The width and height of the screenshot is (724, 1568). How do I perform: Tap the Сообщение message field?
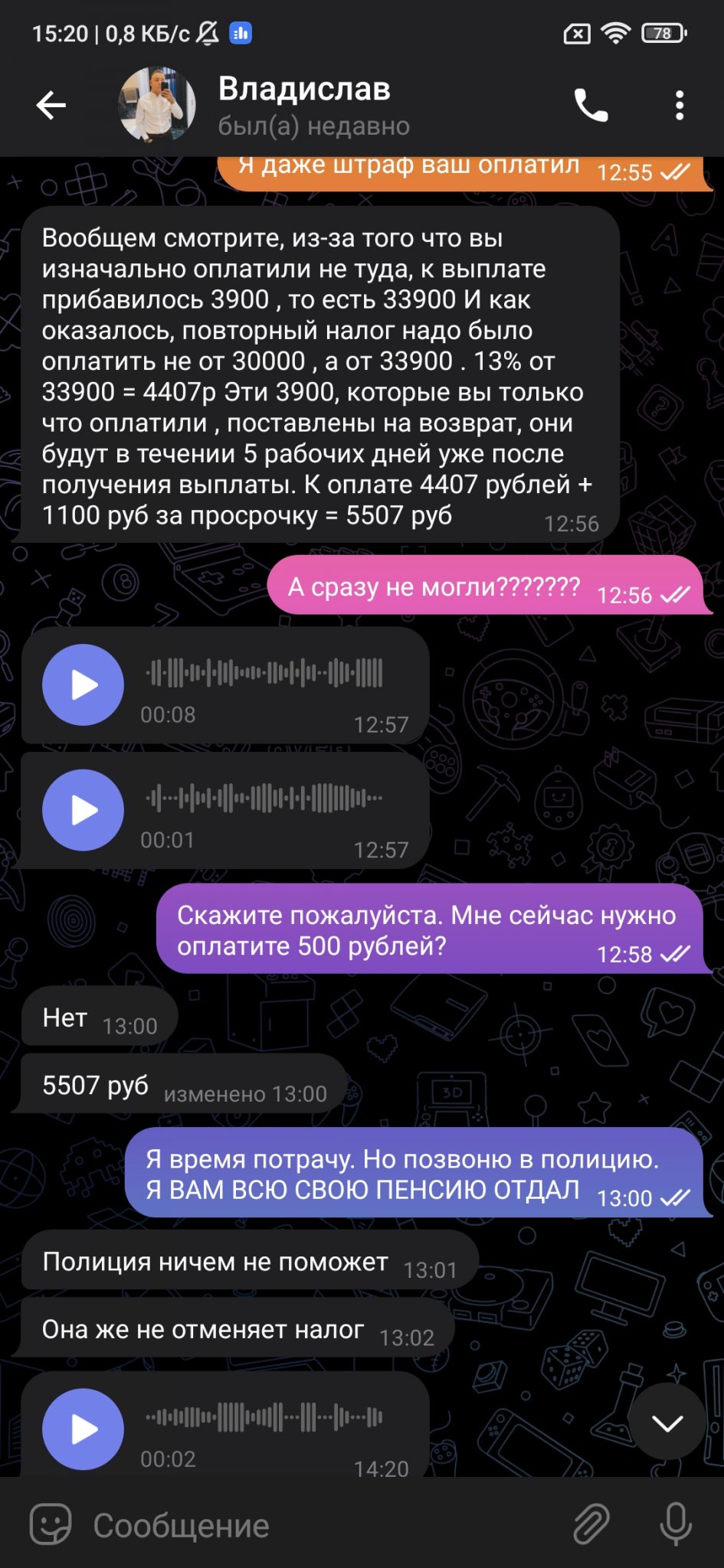click(x=322, y=1525)
